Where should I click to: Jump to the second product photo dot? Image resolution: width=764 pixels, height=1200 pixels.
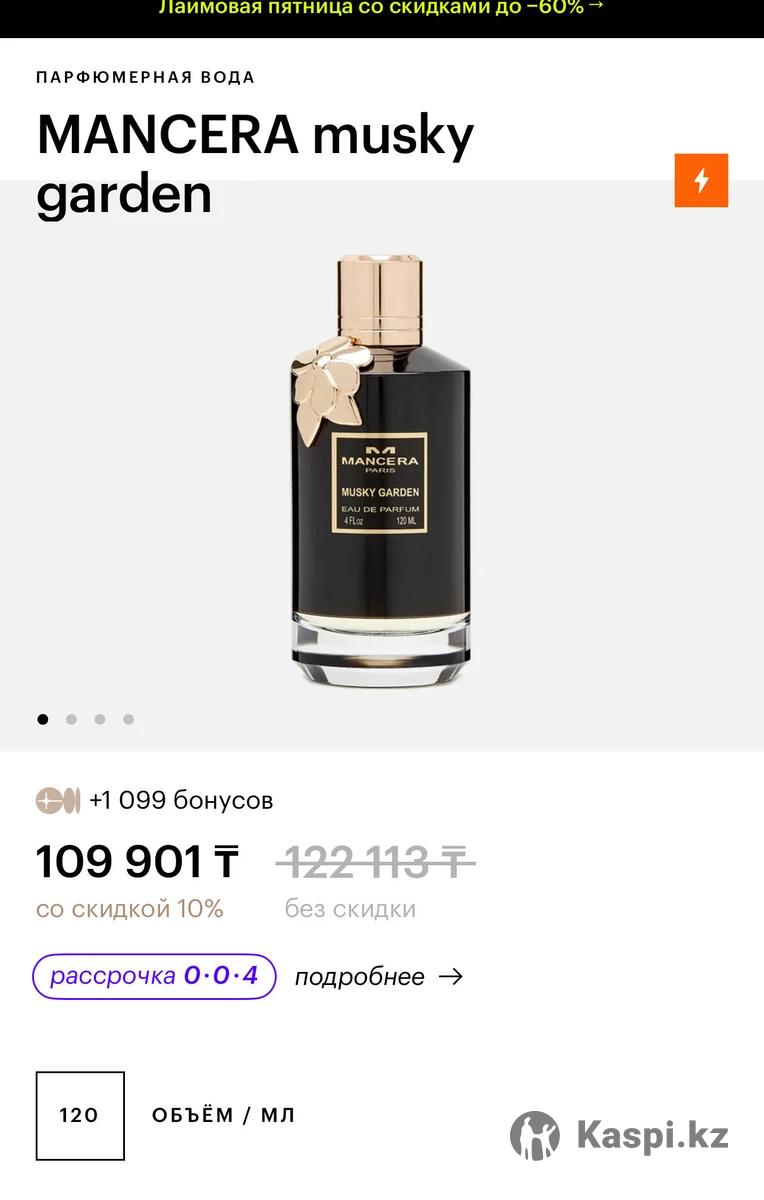pos(71,719)
